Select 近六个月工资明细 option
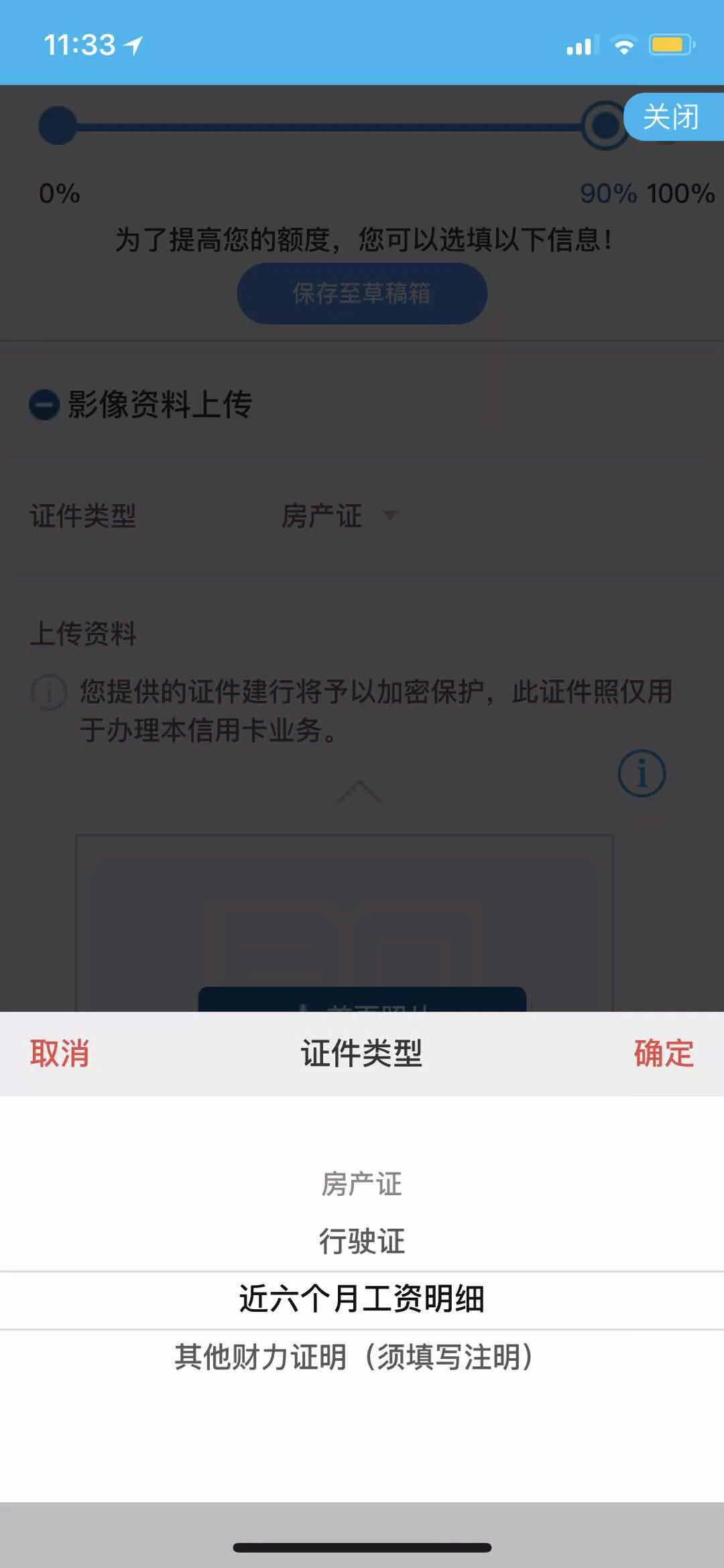This screenshot has height=1568, width=724. coord(361,1299)
